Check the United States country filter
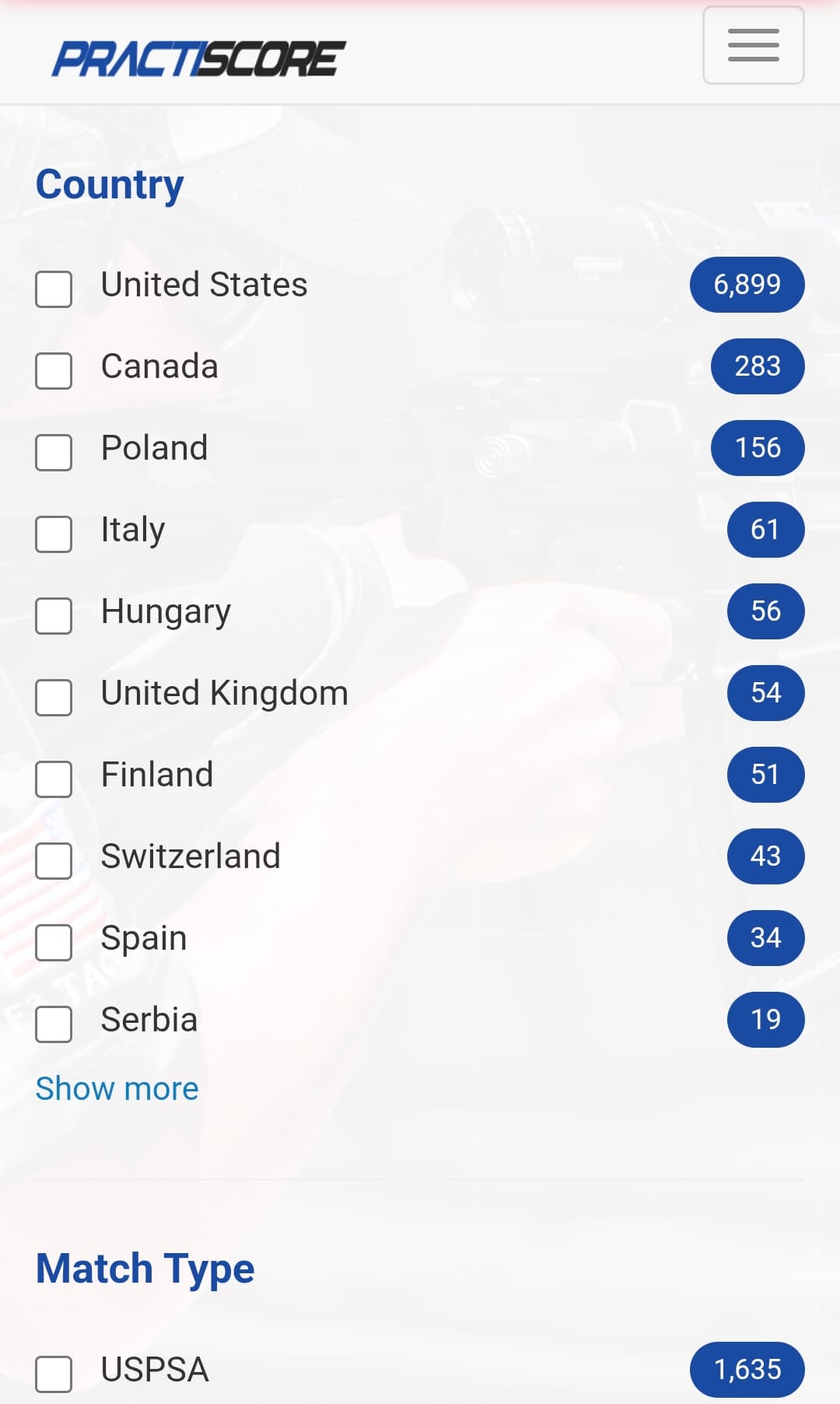Viewport: 840px width, 1404px height. click(54, 289)
